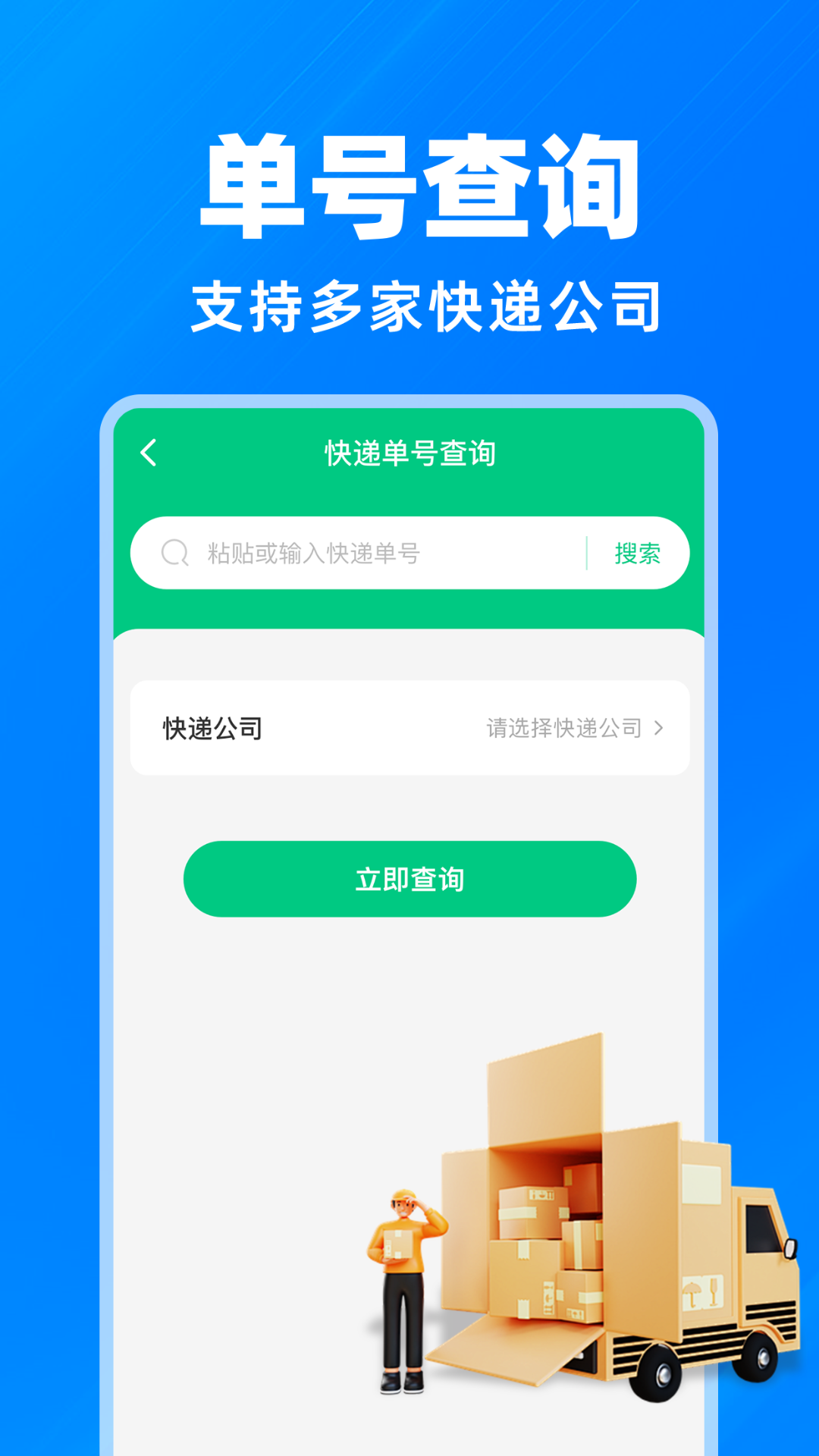
Task: Click the divider bar before 搜索
Action: [x=588, y=552]
